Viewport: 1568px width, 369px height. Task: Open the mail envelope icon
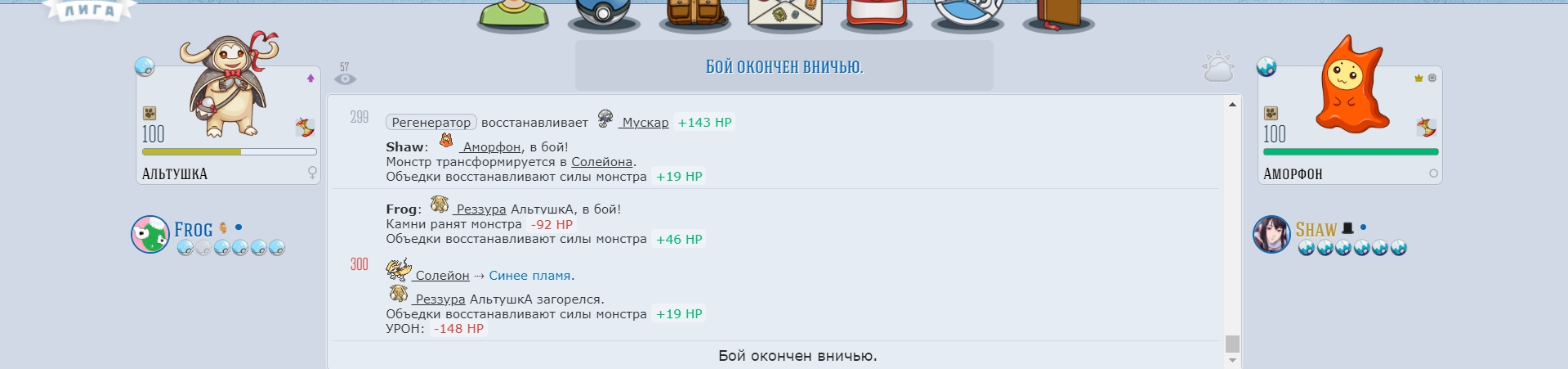point(785,14)
